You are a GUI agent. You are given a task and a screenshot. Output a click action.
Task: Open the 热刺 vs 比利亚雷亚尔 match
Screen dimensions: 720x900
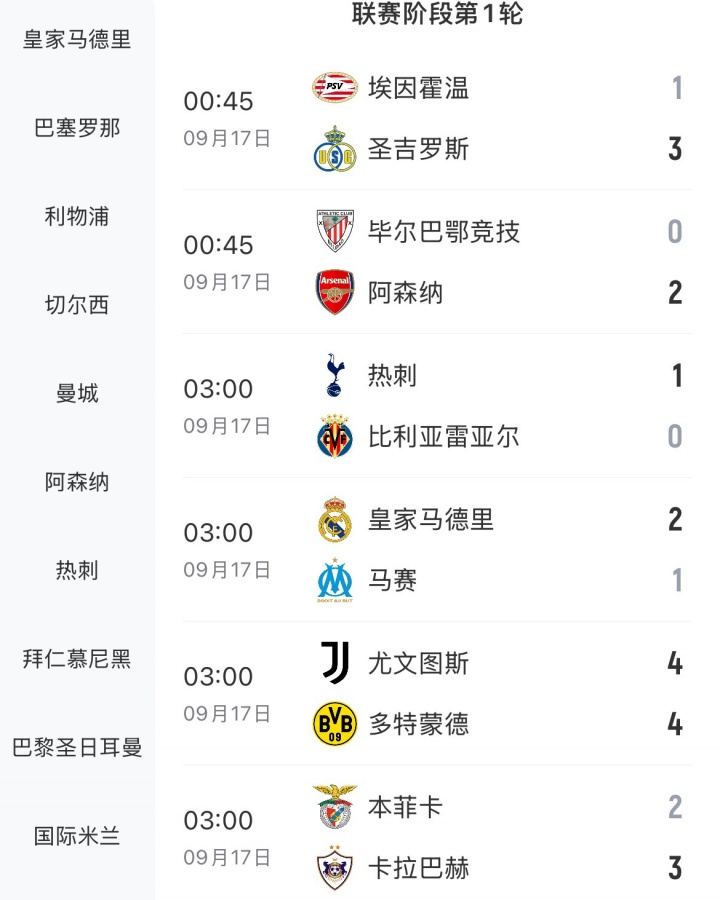[x=437, y=406]
